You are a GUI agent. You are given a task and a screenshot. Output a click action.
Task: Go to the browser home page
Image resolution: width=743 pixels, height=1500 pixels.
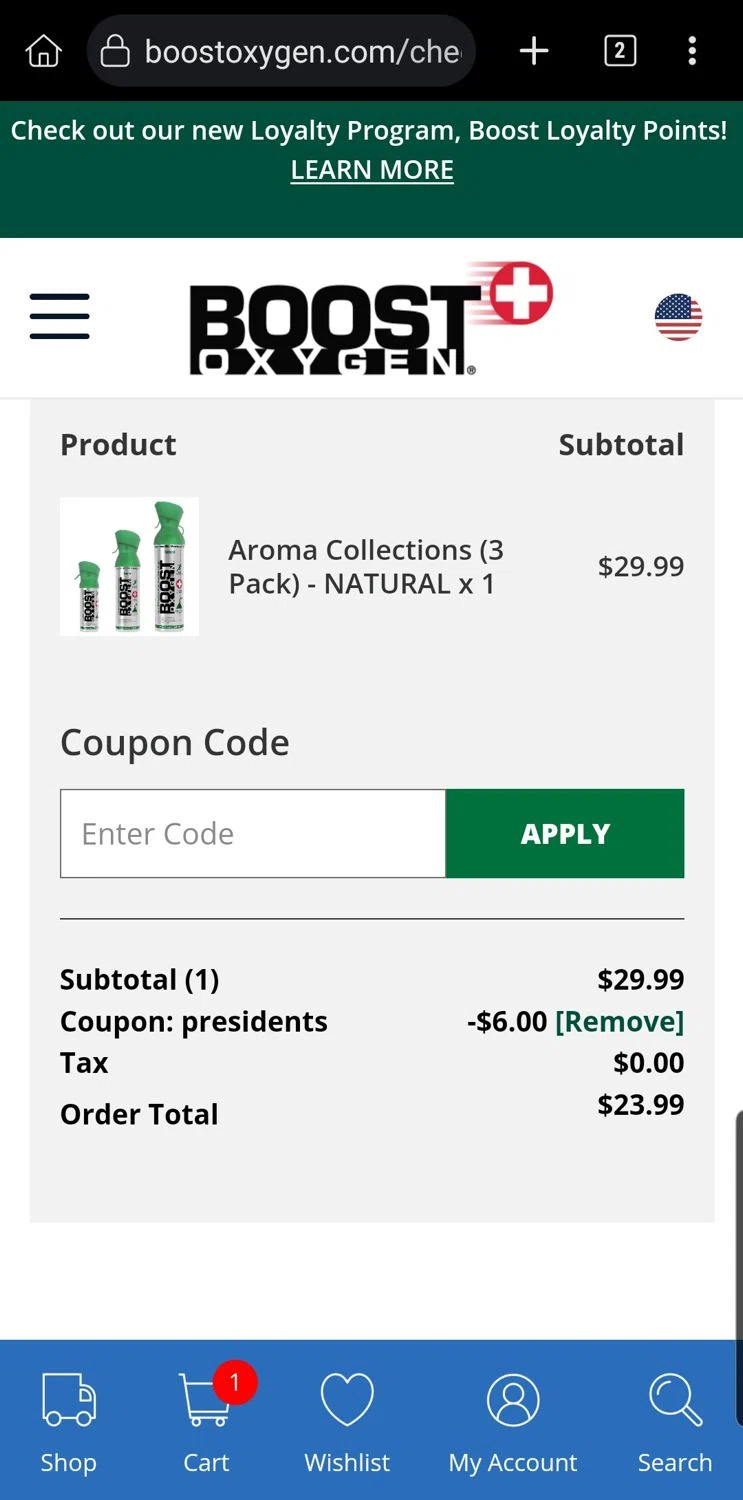pos(43,51)
